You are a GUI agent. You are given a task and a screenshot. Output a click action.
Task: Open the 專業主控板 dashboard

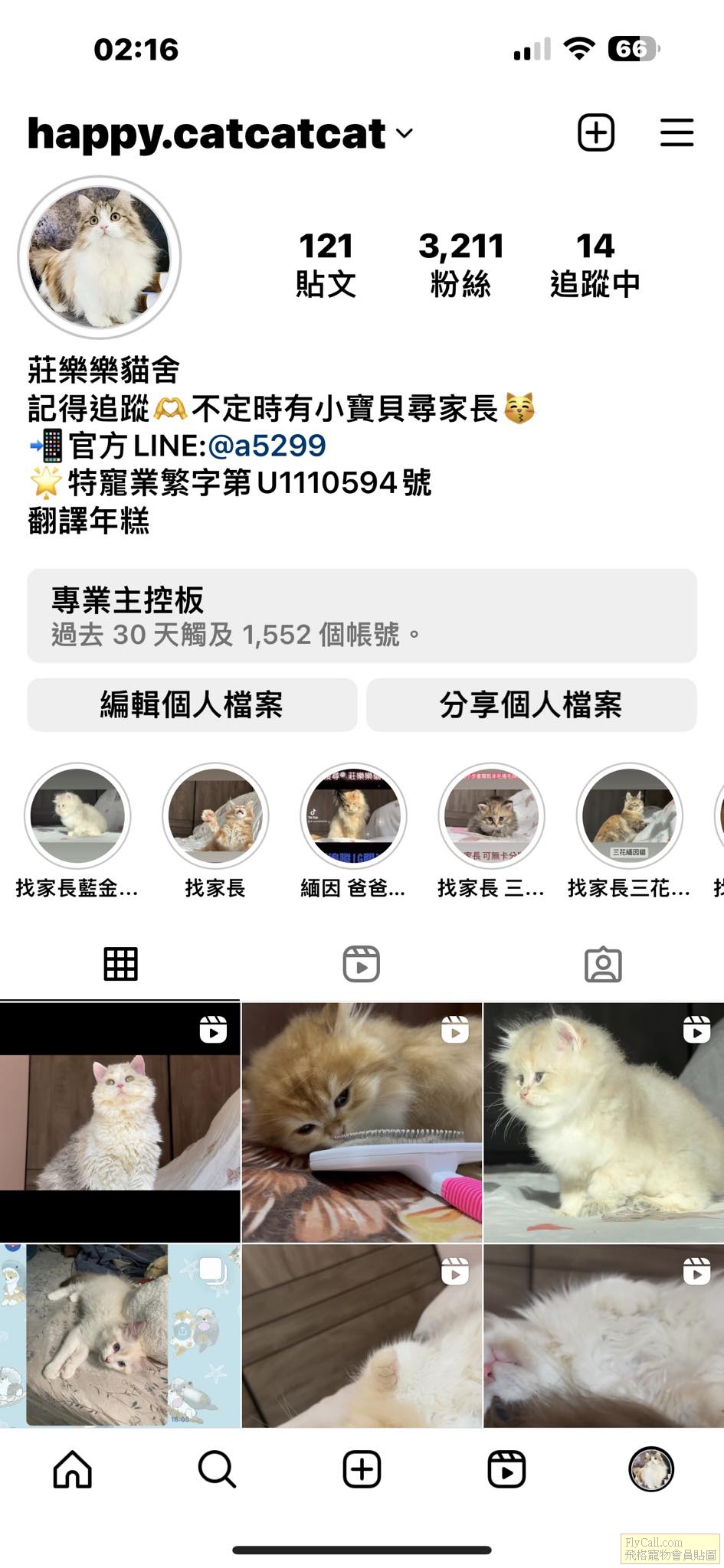[362, 616]
